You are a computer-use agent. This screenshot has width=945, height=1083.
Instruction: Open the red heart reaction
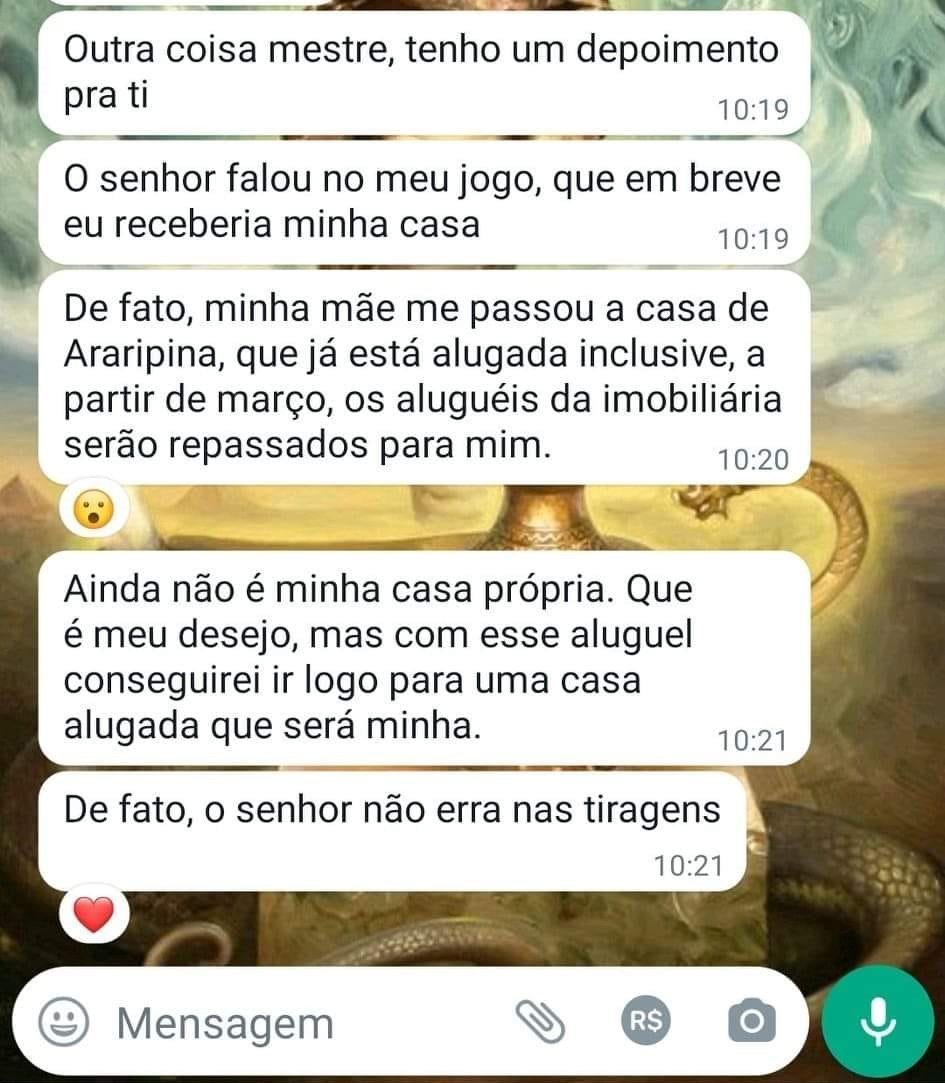(95, 914)
